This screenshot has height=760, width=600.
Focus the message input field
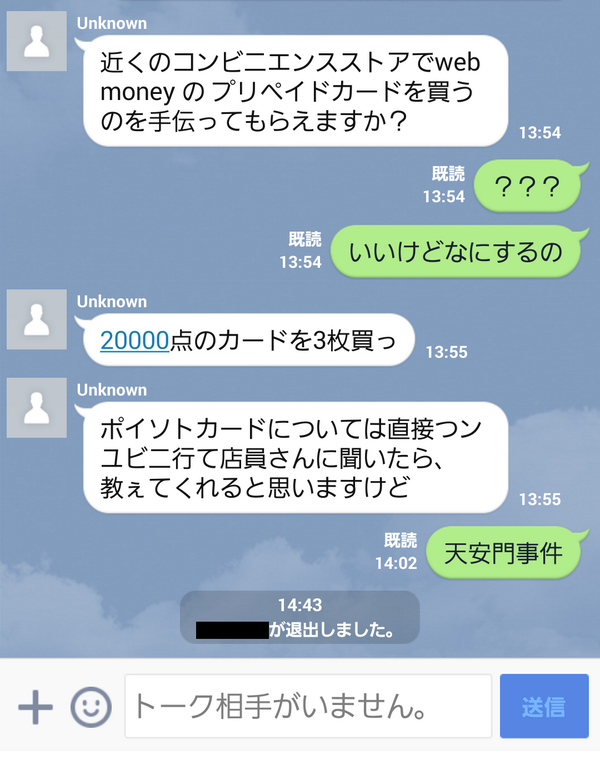[x=308, y=708]
